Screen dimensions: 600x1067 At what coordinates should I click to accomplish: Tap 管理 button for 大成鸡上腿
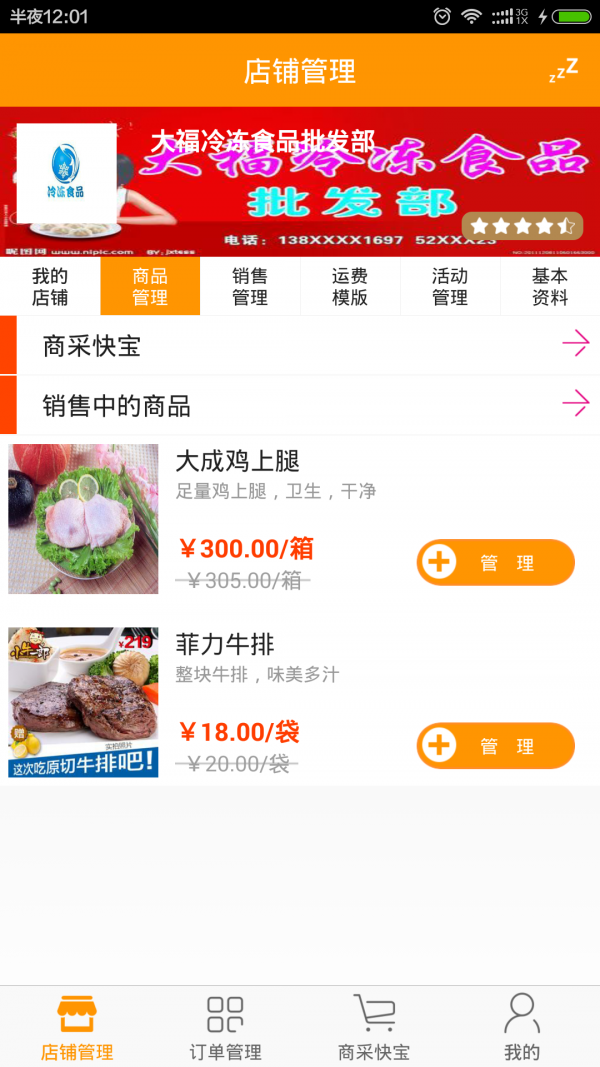point(495,563)
